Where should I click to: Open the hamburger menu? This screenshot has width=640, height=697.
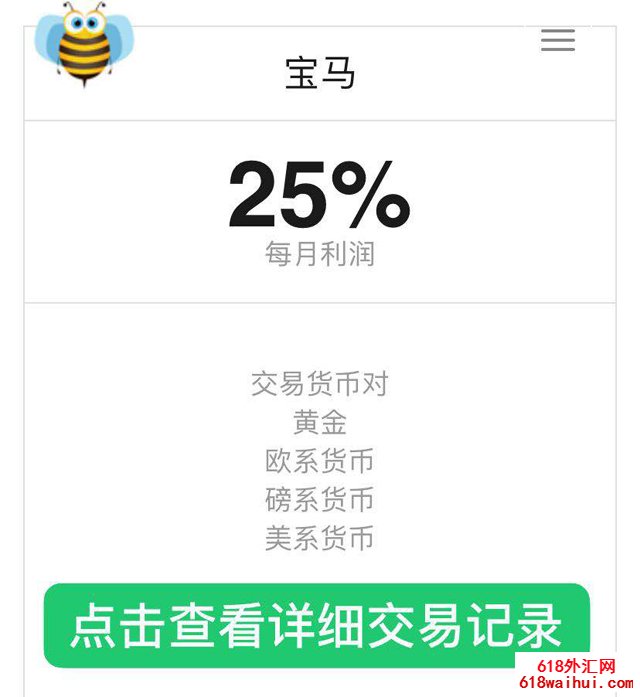558,40
